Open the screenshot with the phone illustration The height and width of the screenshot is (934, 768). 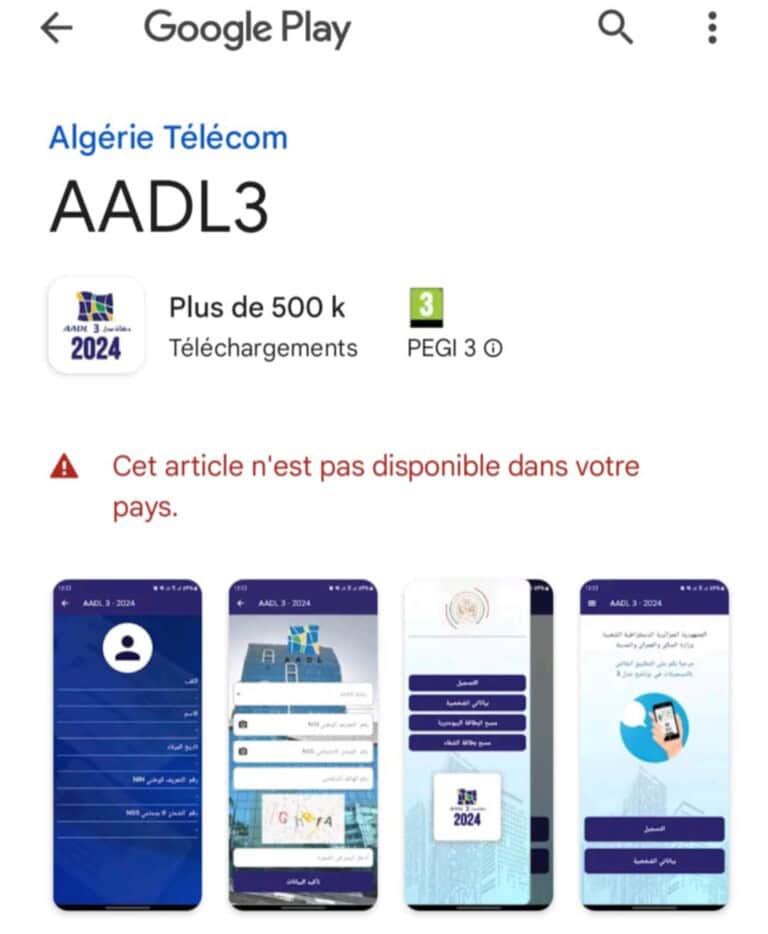654,743
